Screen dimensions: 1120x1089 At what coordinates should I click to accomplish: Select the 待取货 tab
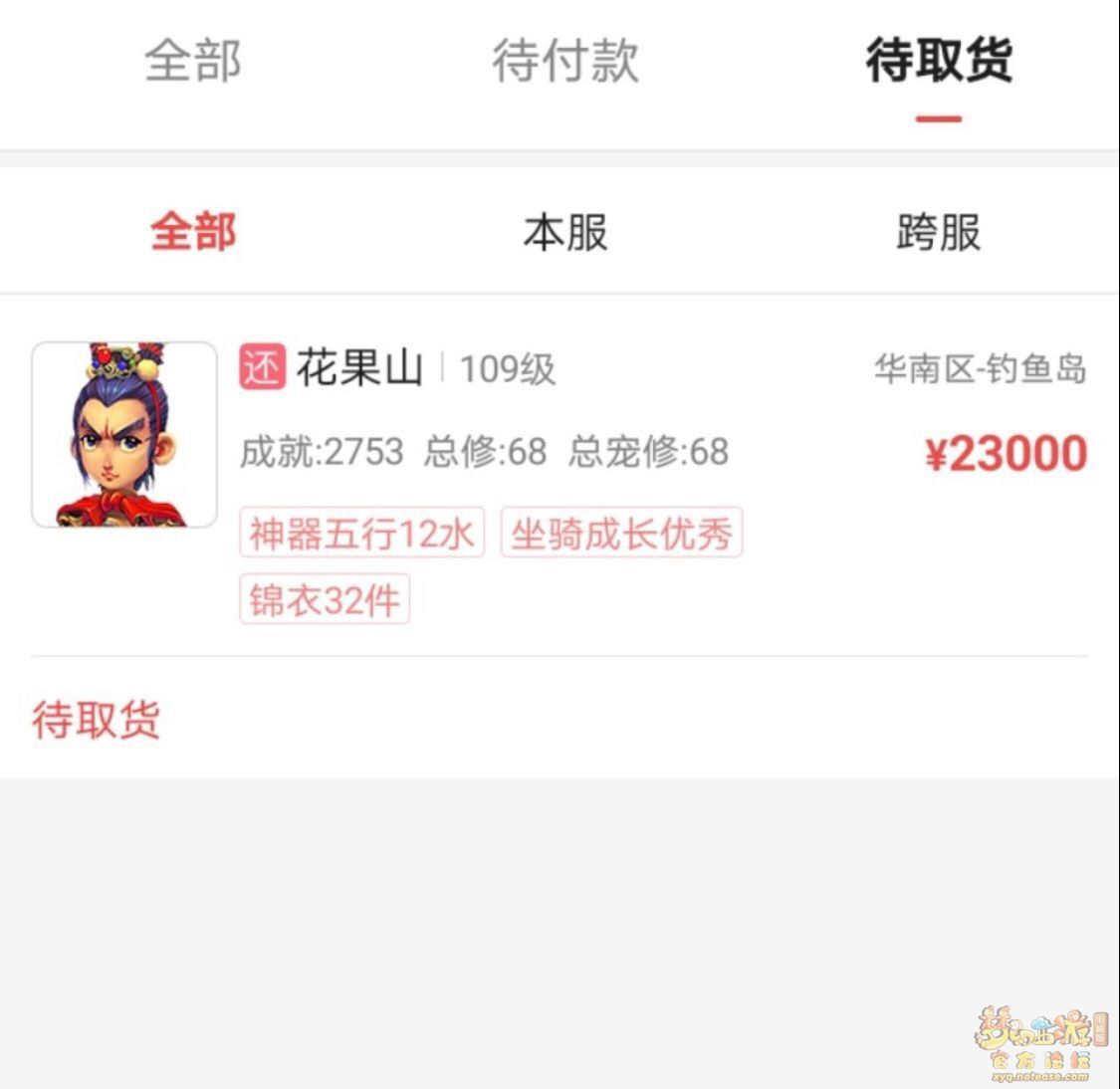click(x=938, y=62)
